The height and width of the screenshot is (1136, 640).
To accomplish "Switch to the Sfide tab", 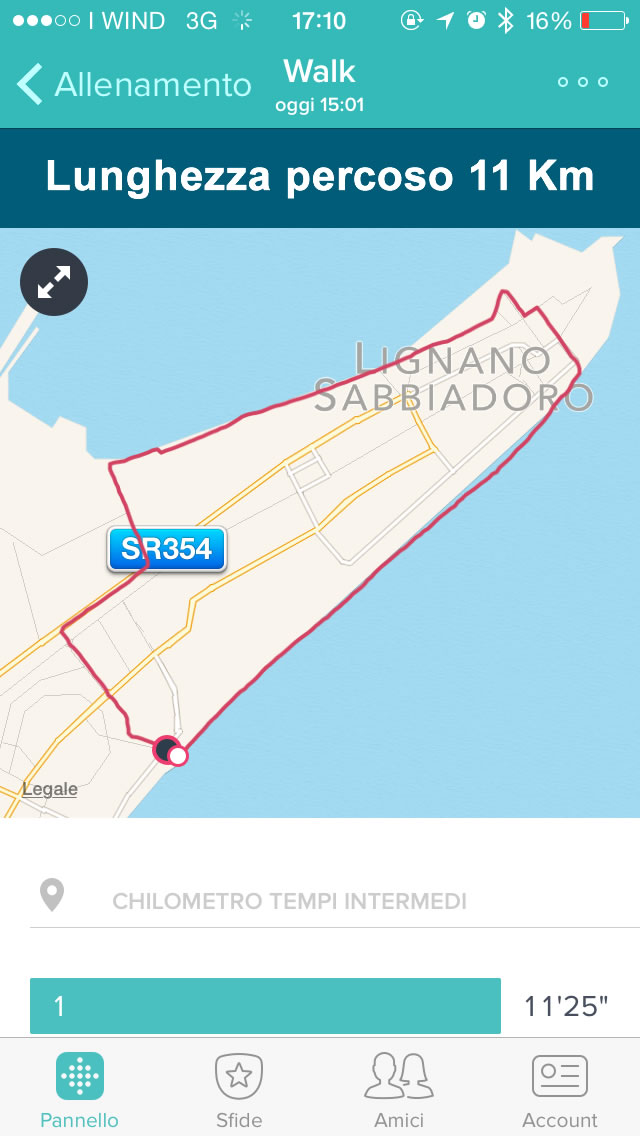I will coord(239,1089).
